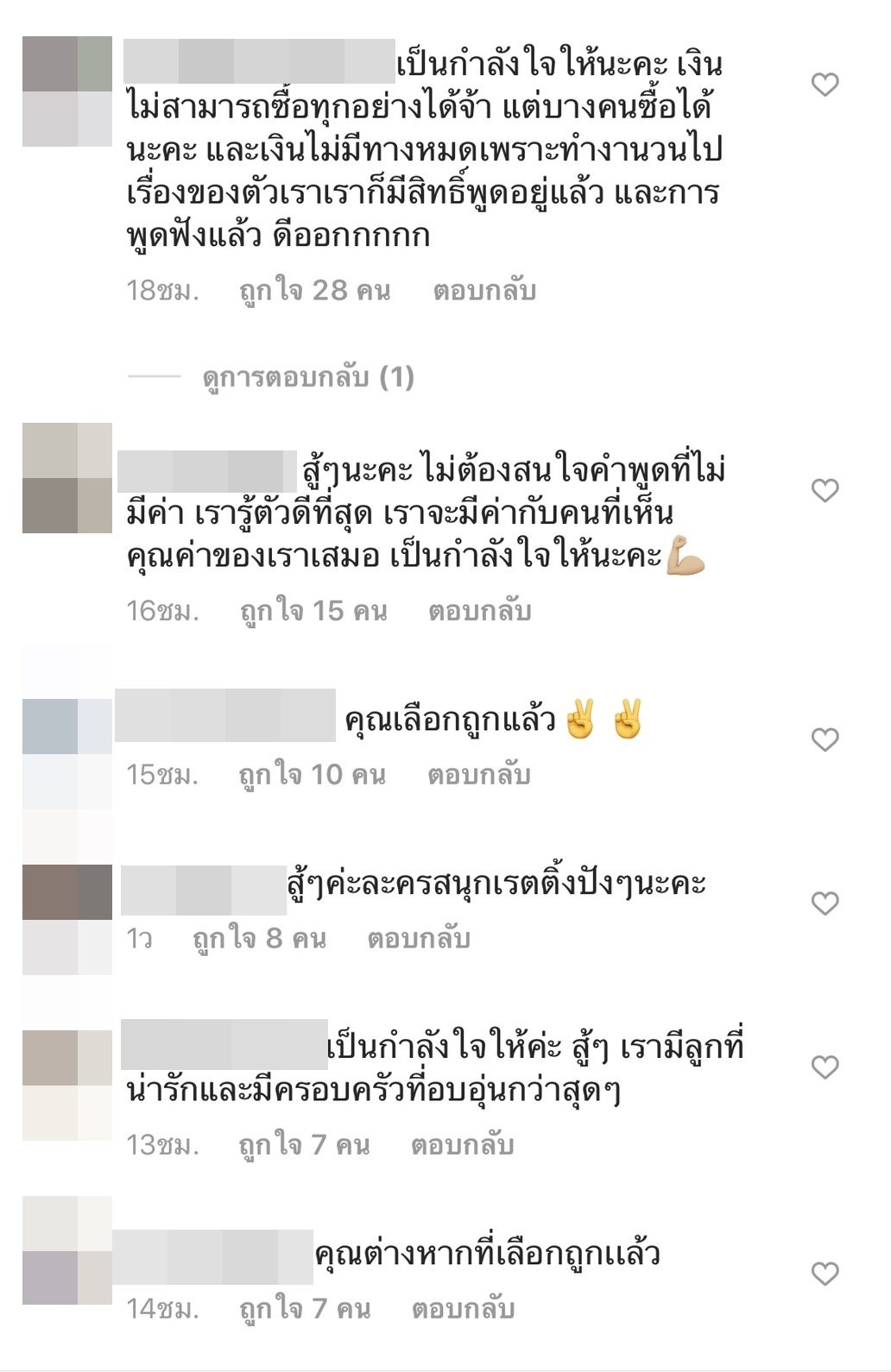Reply to the comment posted 14ชม. ago
The width and height of the screenshot is (891, 1372).
[x=463, y=1309]
